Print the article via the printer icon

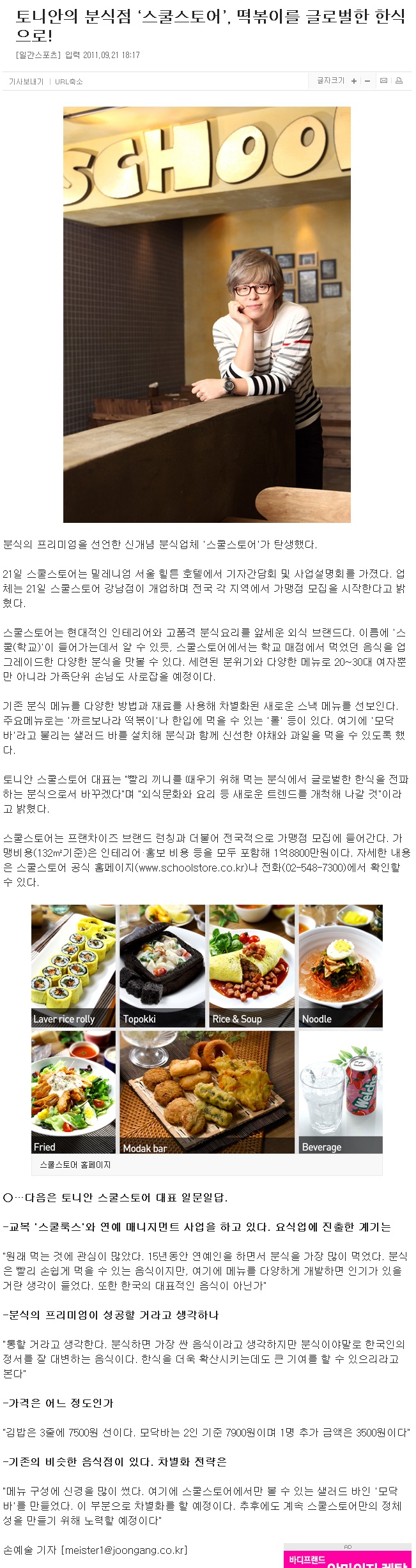(x=399, y=81)
